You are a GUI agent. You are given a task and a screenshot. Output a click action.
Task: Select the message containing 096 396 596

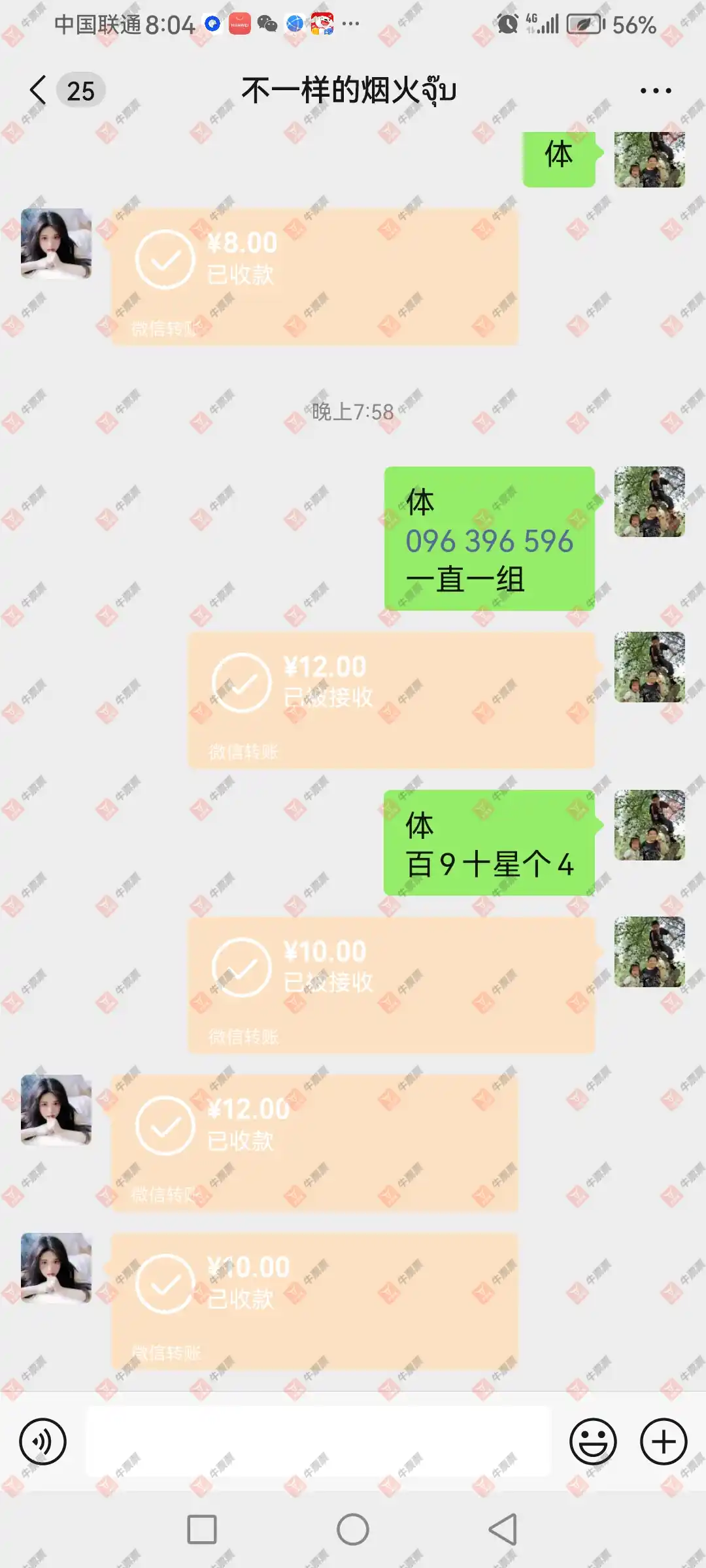click(x=490, y=541)
